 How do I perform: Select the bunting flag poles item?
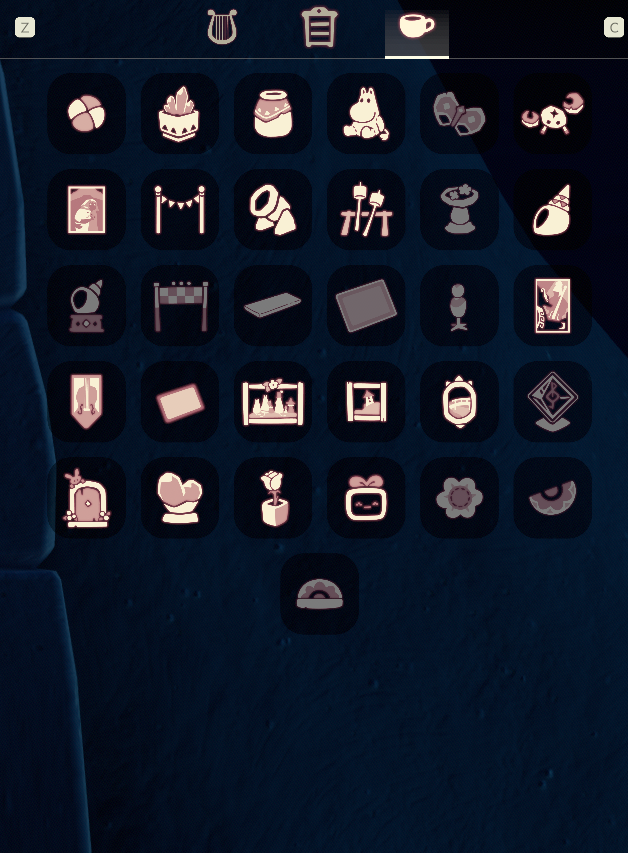click(x=180, y=210)
